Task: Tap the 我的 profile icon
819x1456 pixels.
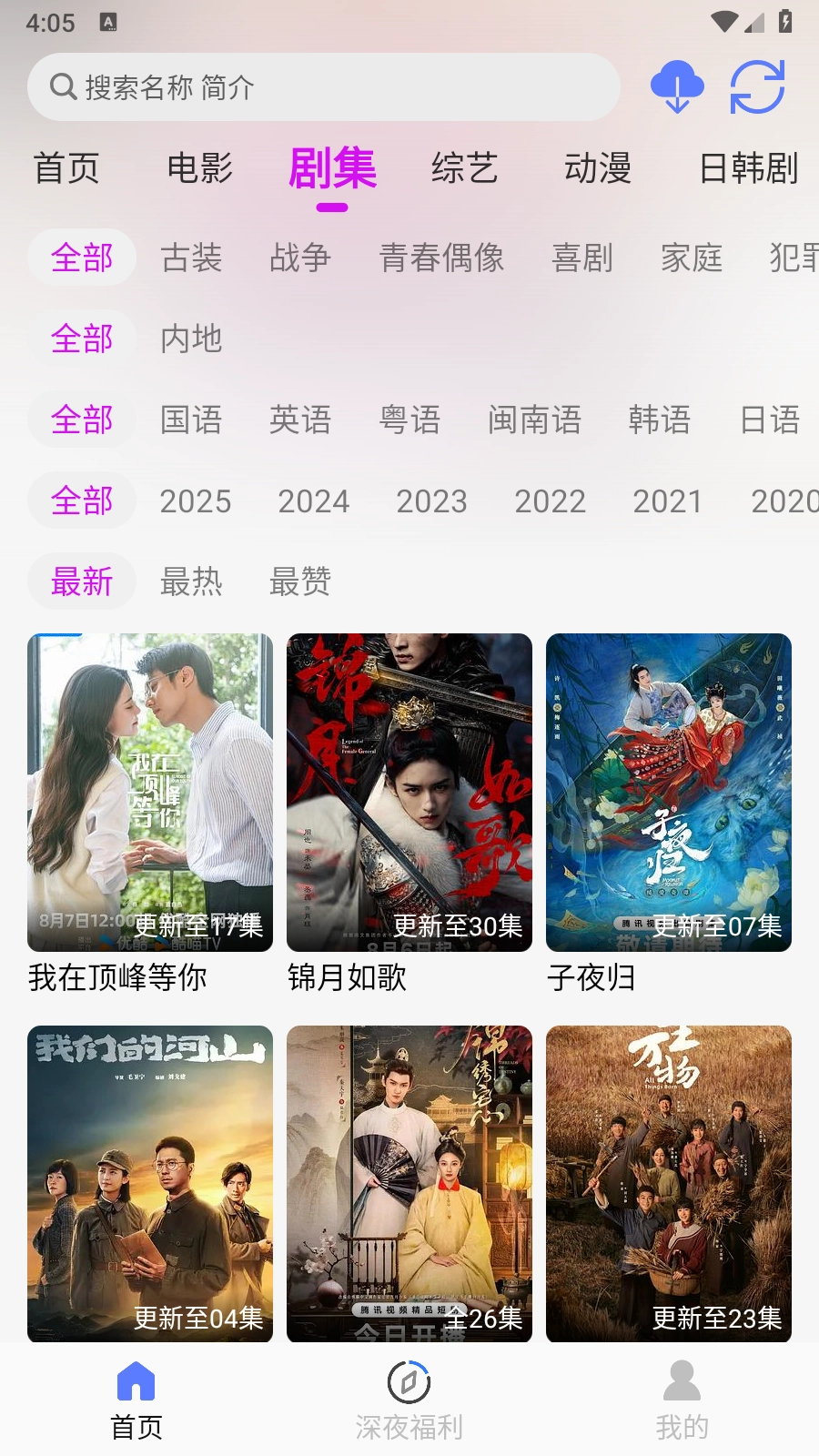Action: [x=682, y=1381]
